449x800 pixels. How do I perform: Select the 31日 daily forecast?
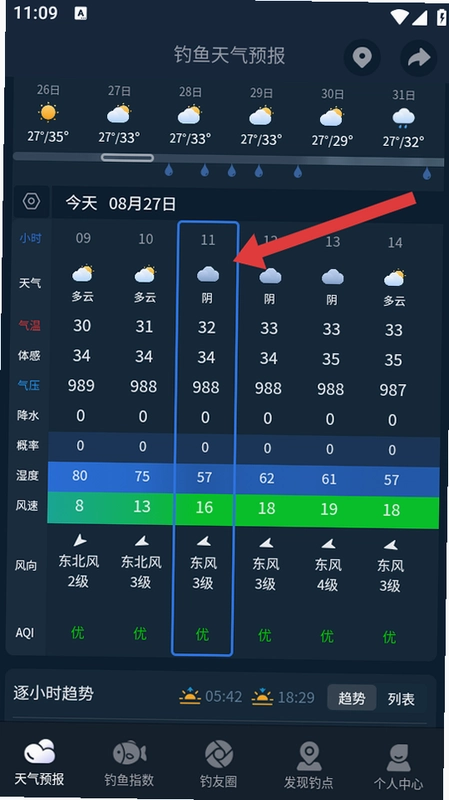point(404,119)
